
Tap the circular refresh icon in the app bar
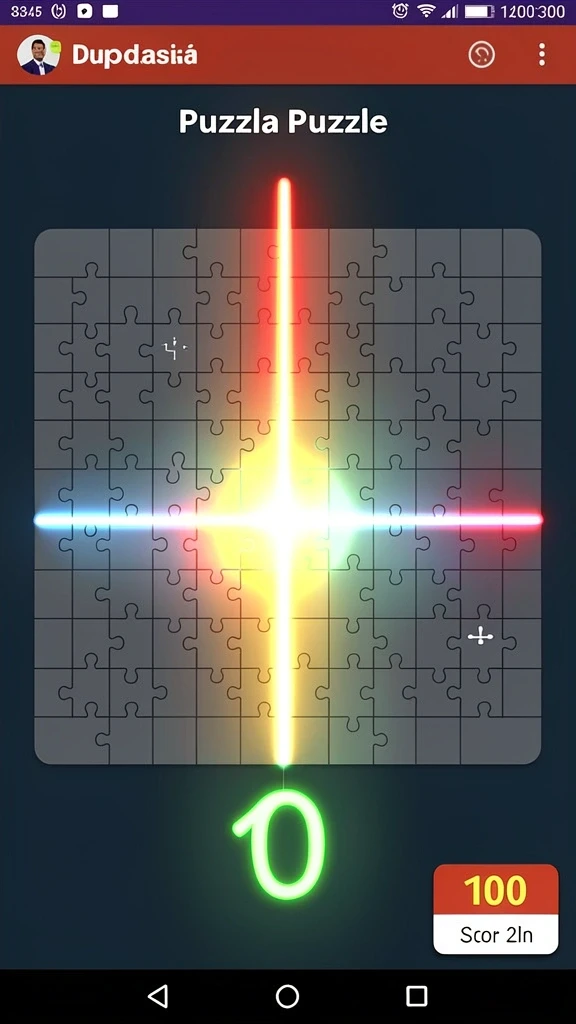[x=481, y=55]
